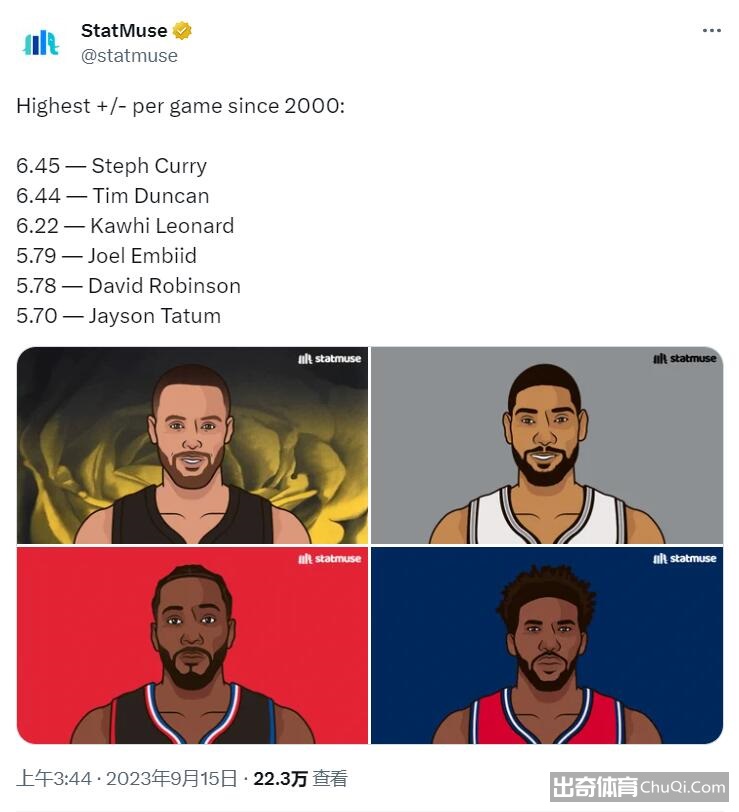Screen dimensions: 739x812
Task: View the Tim Duncan image
Action: tap(547, 445)
